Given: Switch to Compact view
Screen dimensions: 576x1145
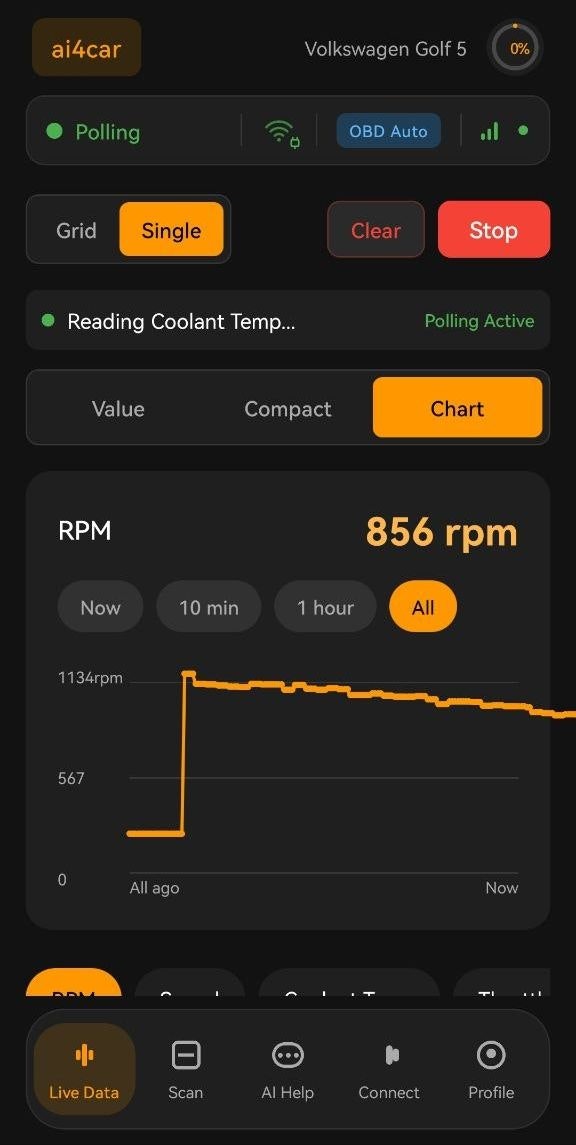Looking at the screenshot, I should click(x=288, y=408).
